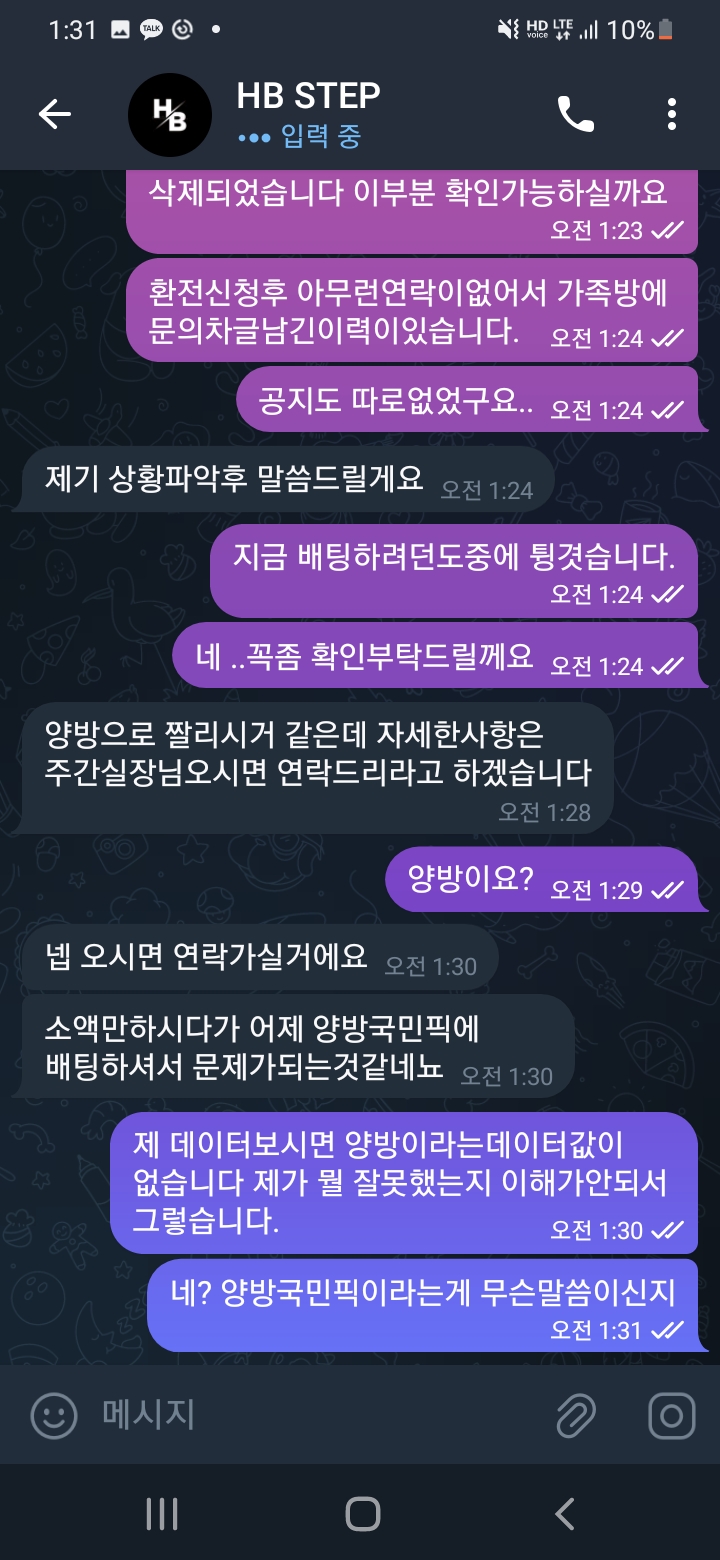Start a voice call with HB STEP

point(576,115)
